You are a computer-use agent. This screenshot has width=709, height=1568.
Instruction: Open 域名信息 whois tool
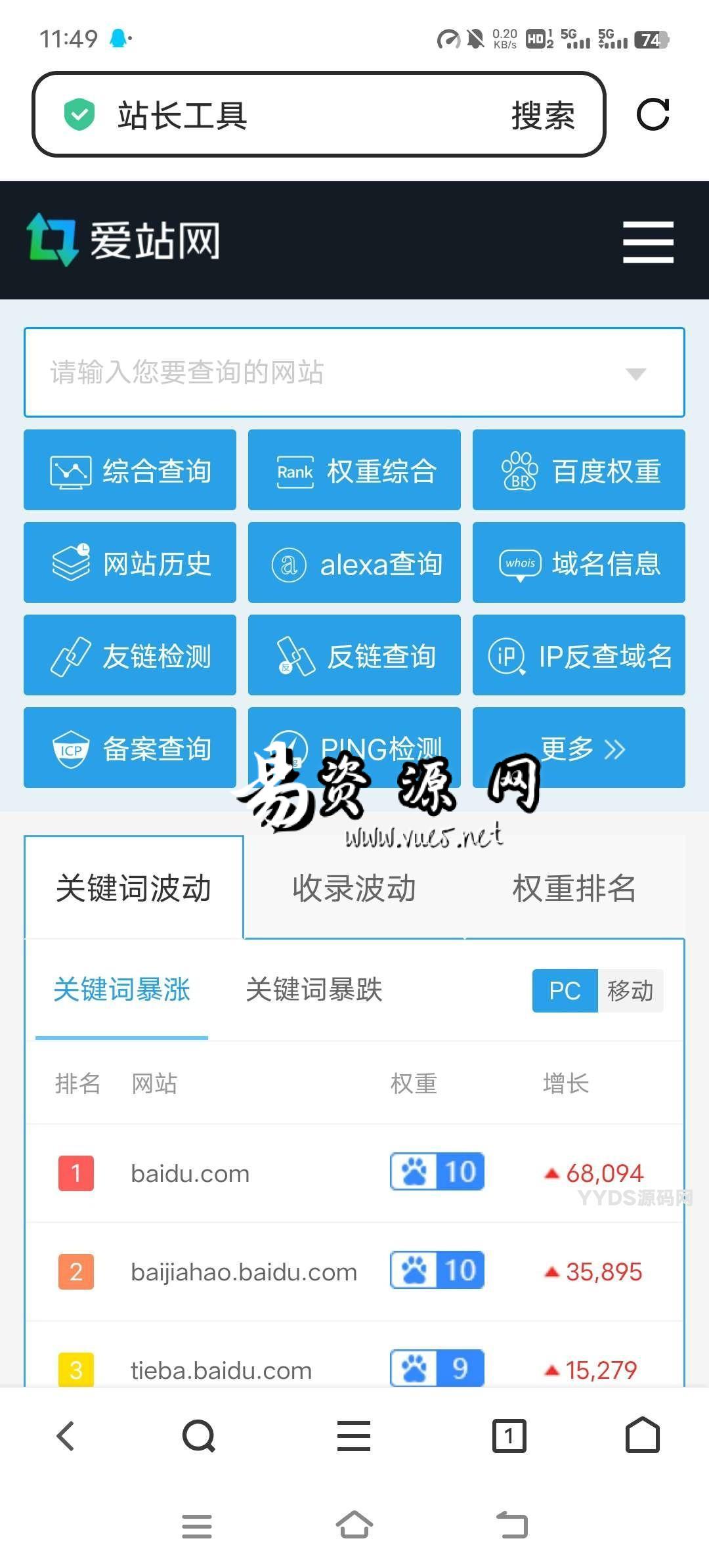click(x=579, y=563)
